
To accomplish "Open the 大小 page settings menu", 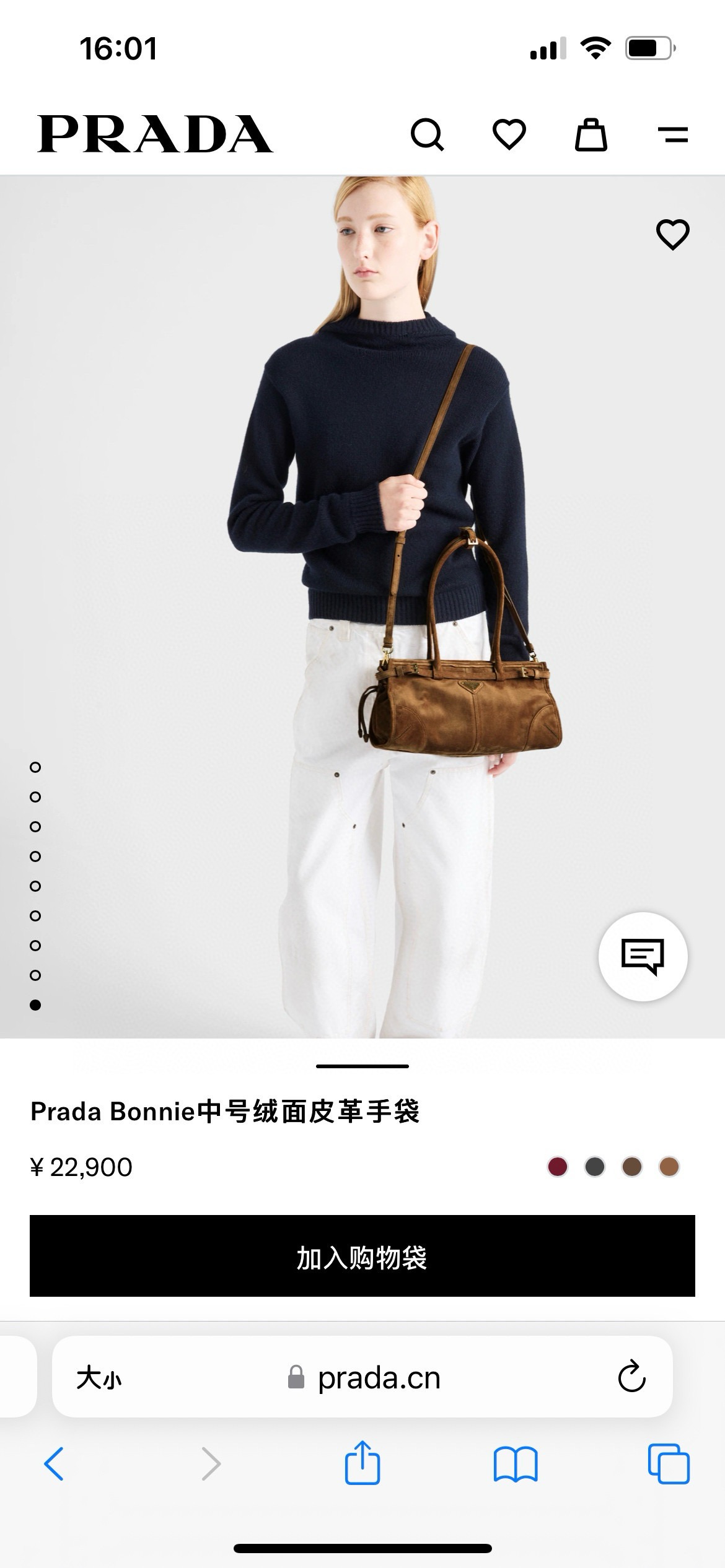I will click(x=99, y=1379).
